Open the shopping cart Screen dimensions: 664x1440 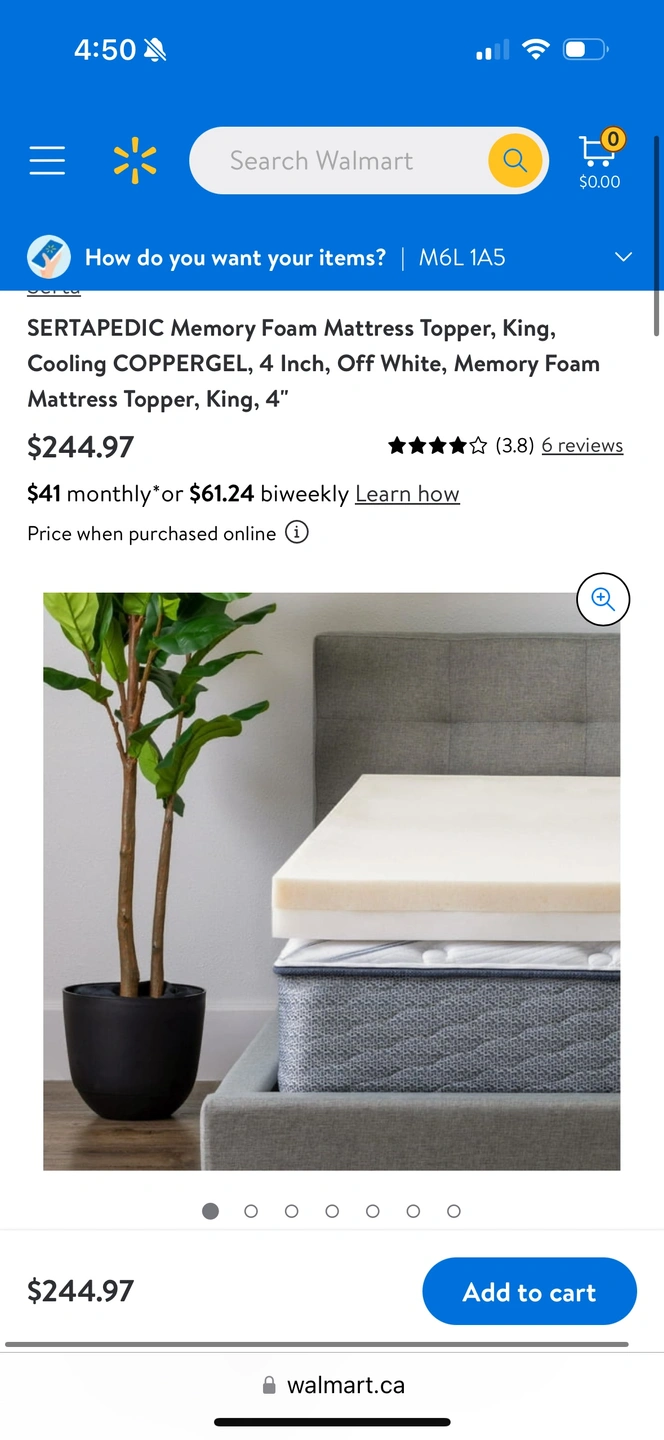pyautogui.click(x=600, y=160)
